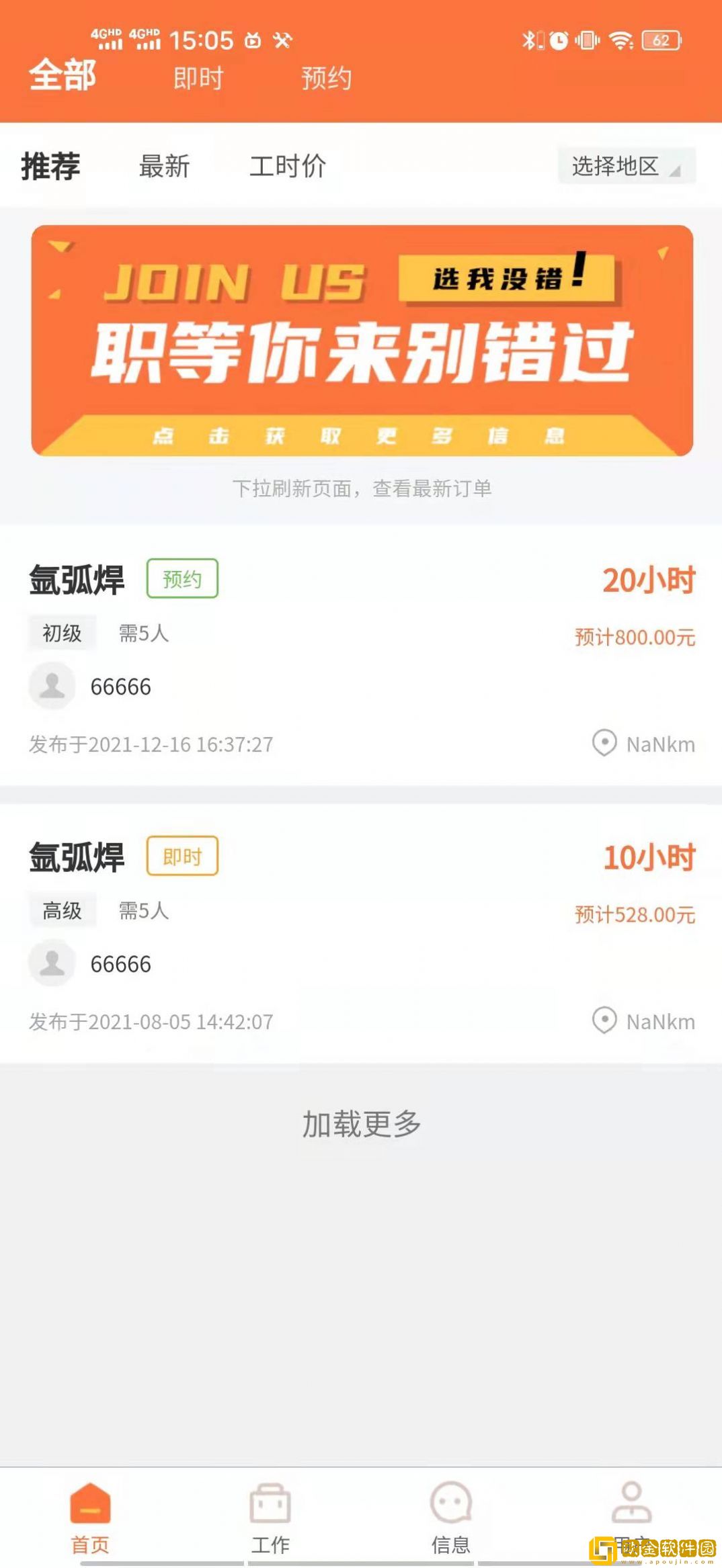Click the second job's location pin icon
The width and height of the screenshot is (722, 1568).
(603, 1021)
